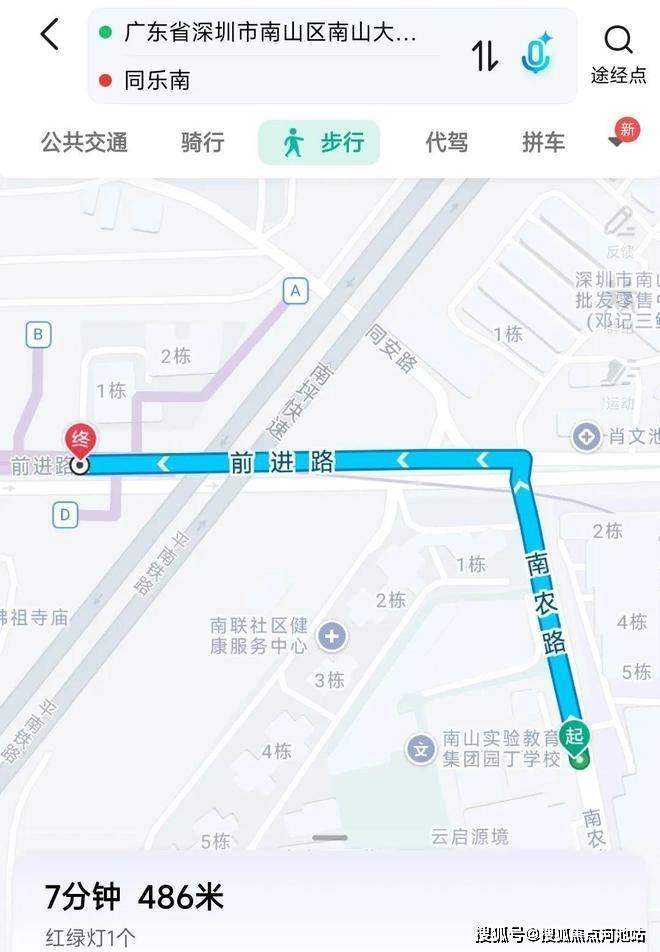Tap the bottom route panel handle

[x=329, y=838]
